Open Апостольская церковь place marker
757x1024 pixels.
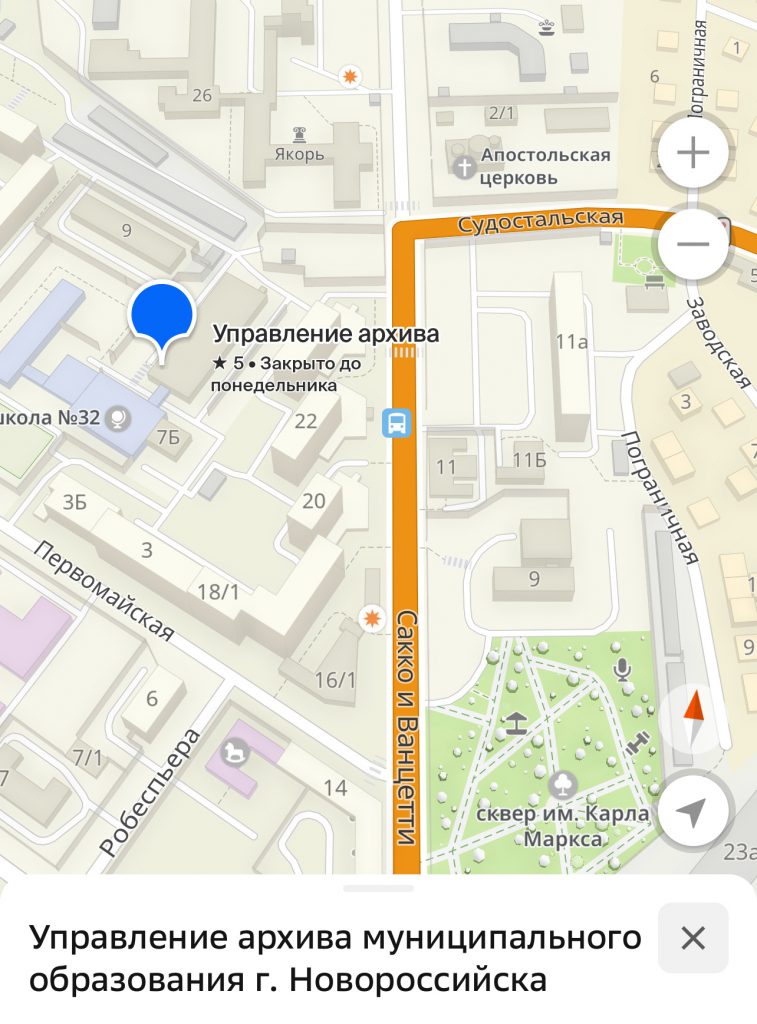[465, 167]
